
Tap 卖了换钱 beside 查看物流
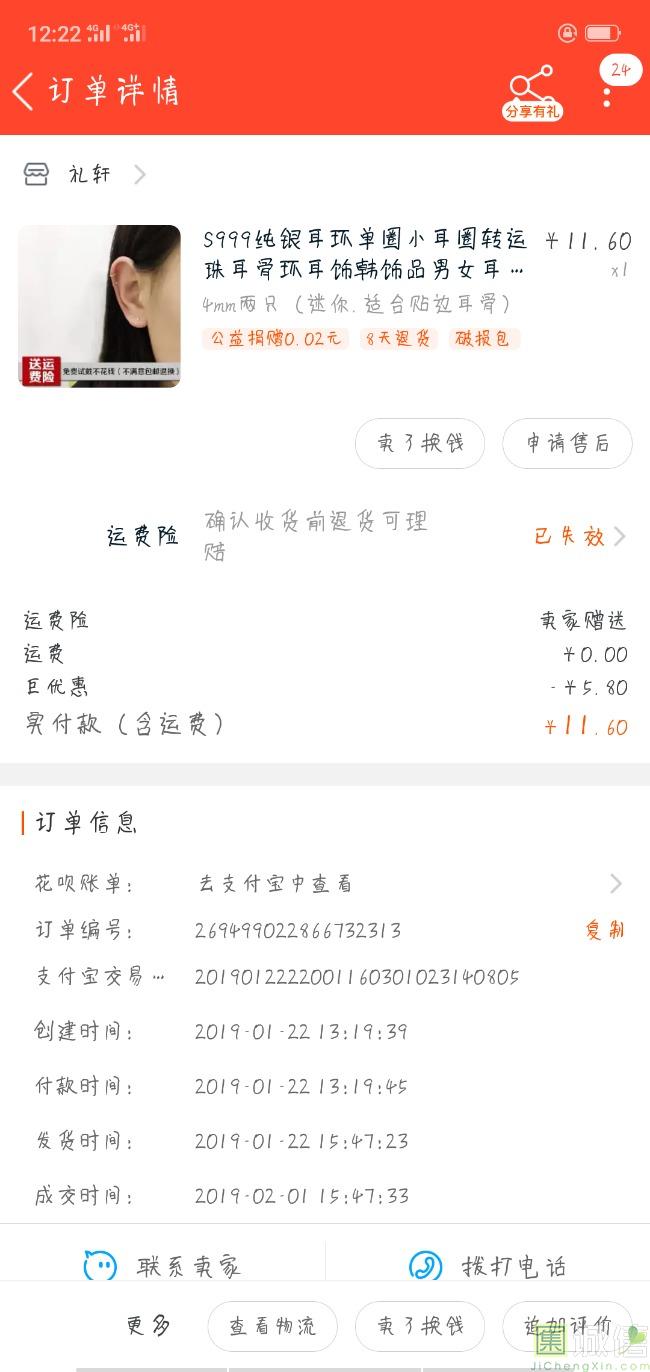coord(420,1326)
